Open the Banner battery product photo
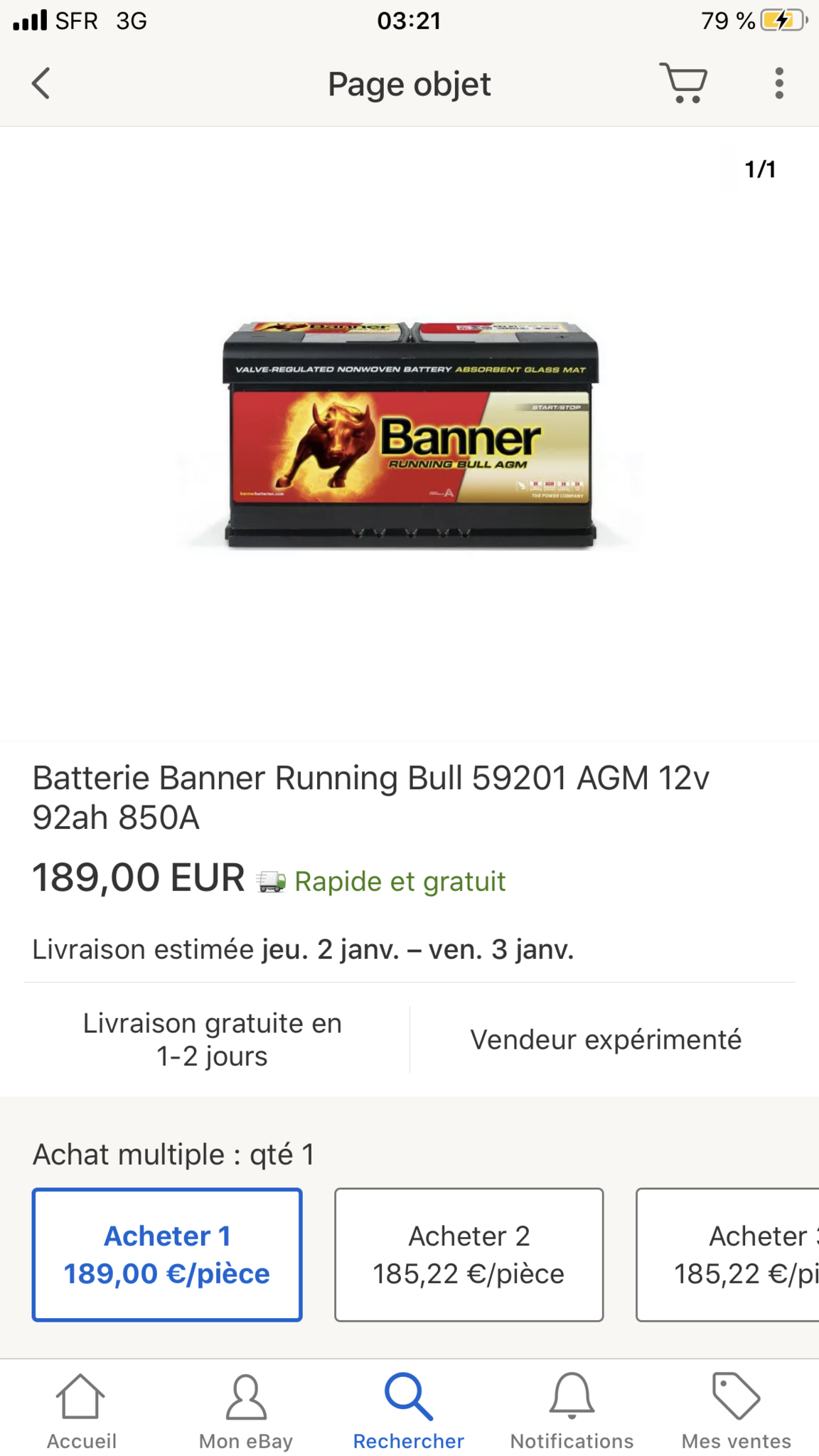This screenshot has width=819, height=1456. [x=410, y=434]
